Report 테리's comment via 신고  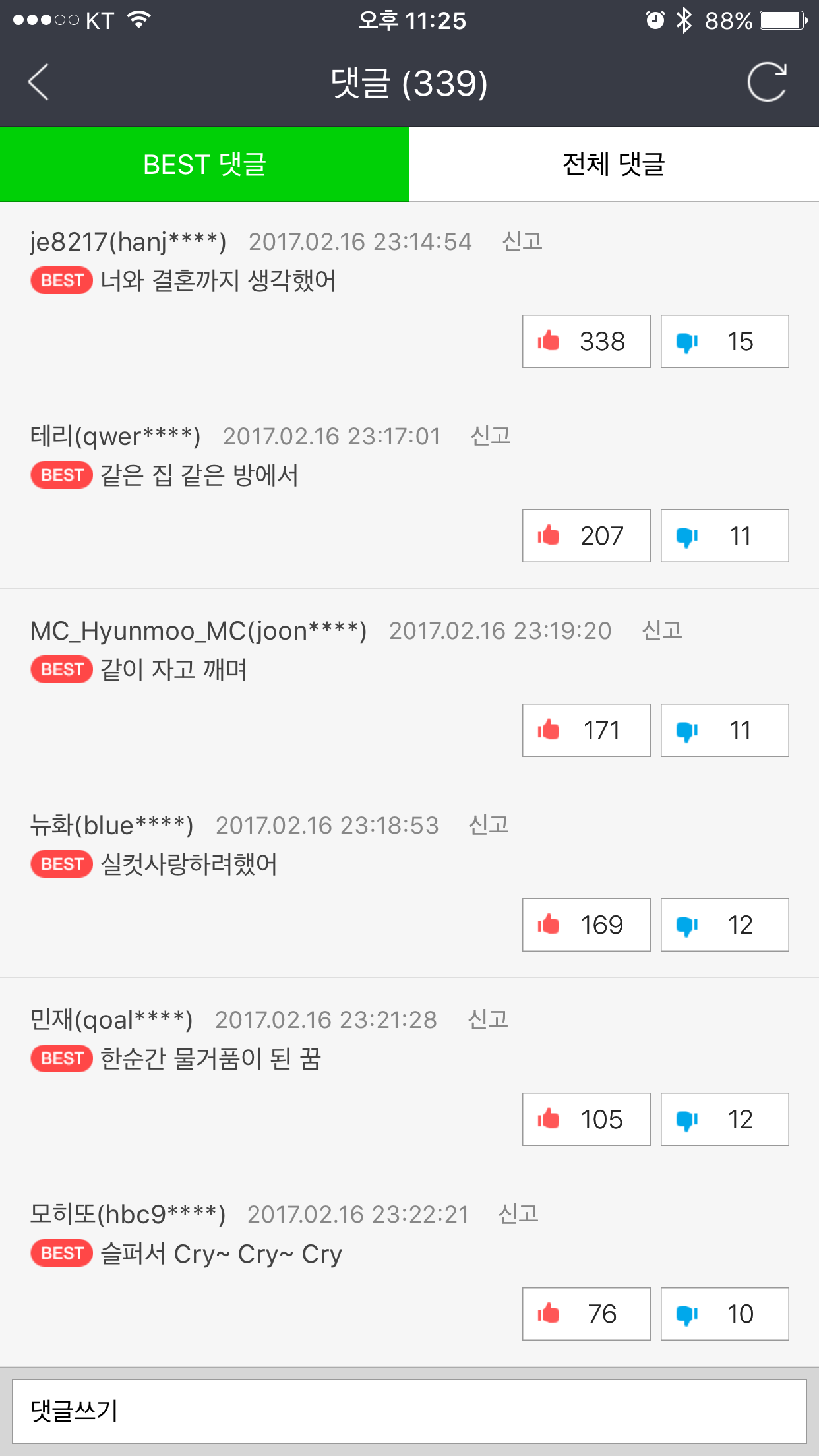pos(490,436)
